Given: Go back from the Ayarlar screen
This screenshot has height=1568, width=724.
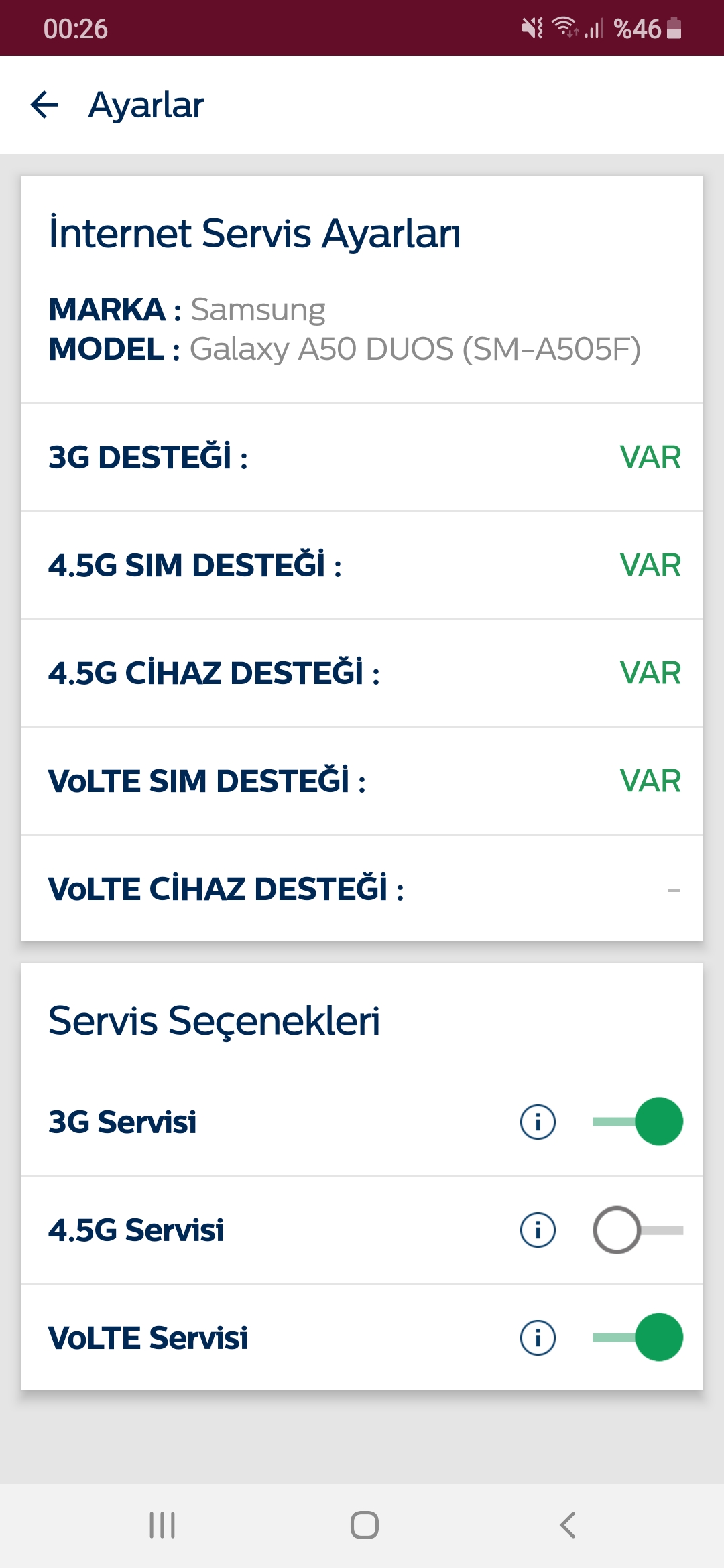Looking at the screenshot, I should 45,105.
